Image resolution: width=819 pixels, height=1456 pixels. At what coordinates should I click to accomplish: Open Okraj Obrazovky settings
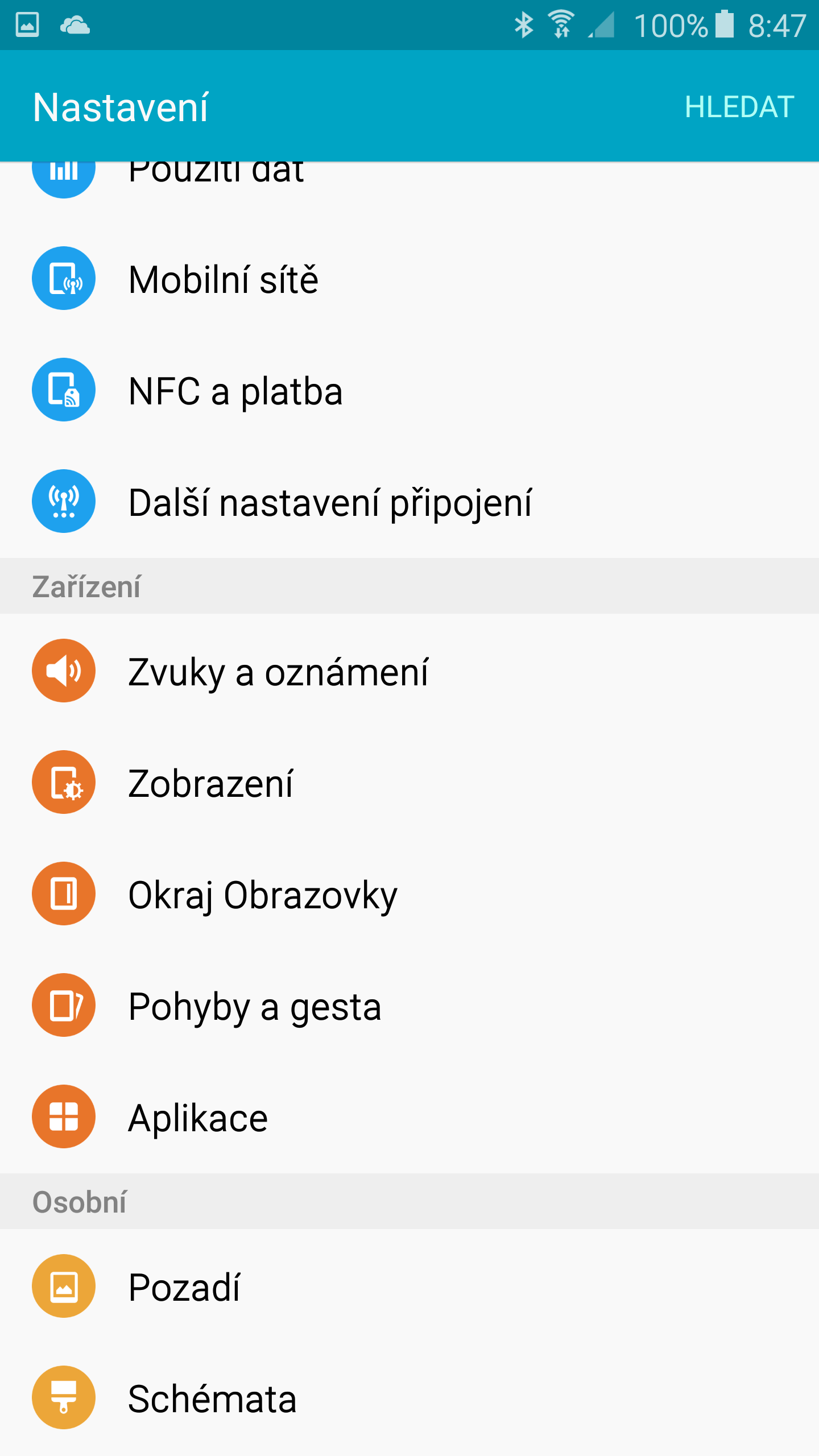409,894
